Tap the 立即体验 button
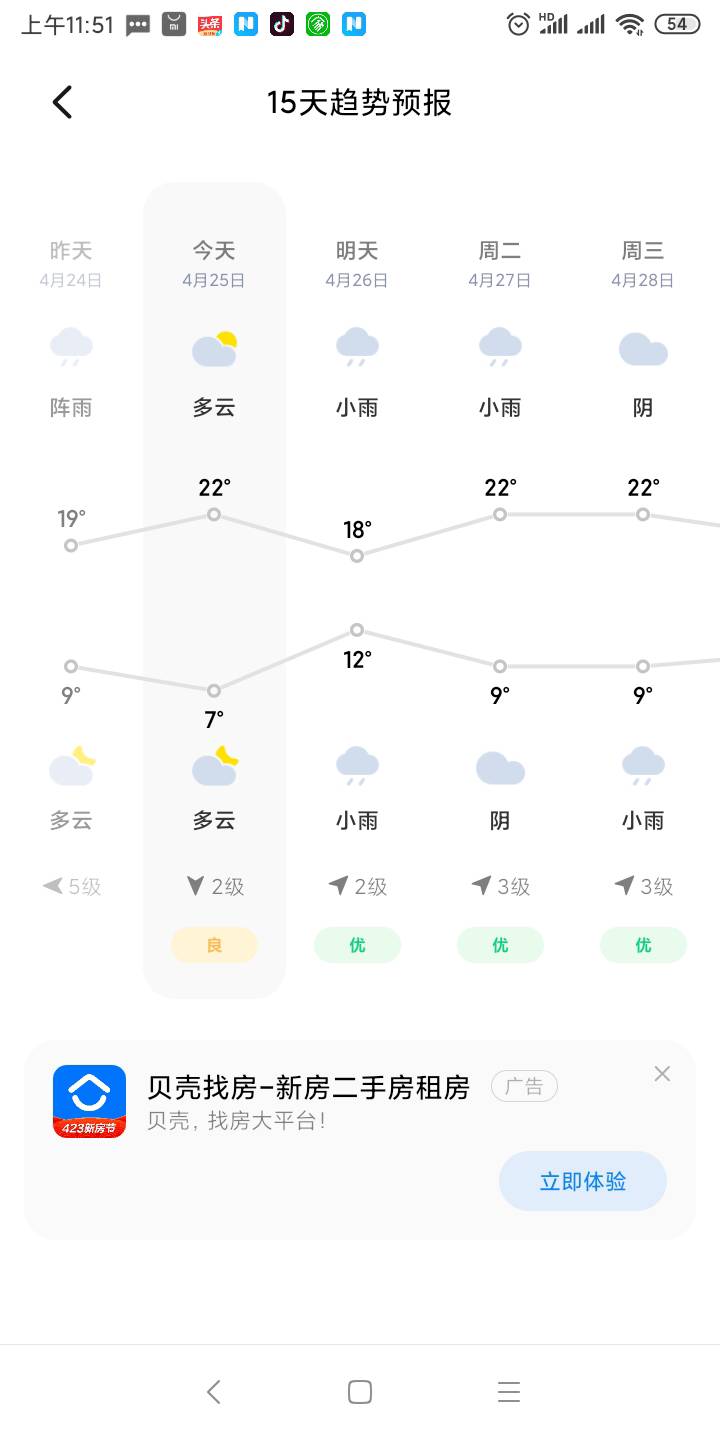Image resolution: width=720 pixels, height=1440 pixels. (x=583, y=1181)
